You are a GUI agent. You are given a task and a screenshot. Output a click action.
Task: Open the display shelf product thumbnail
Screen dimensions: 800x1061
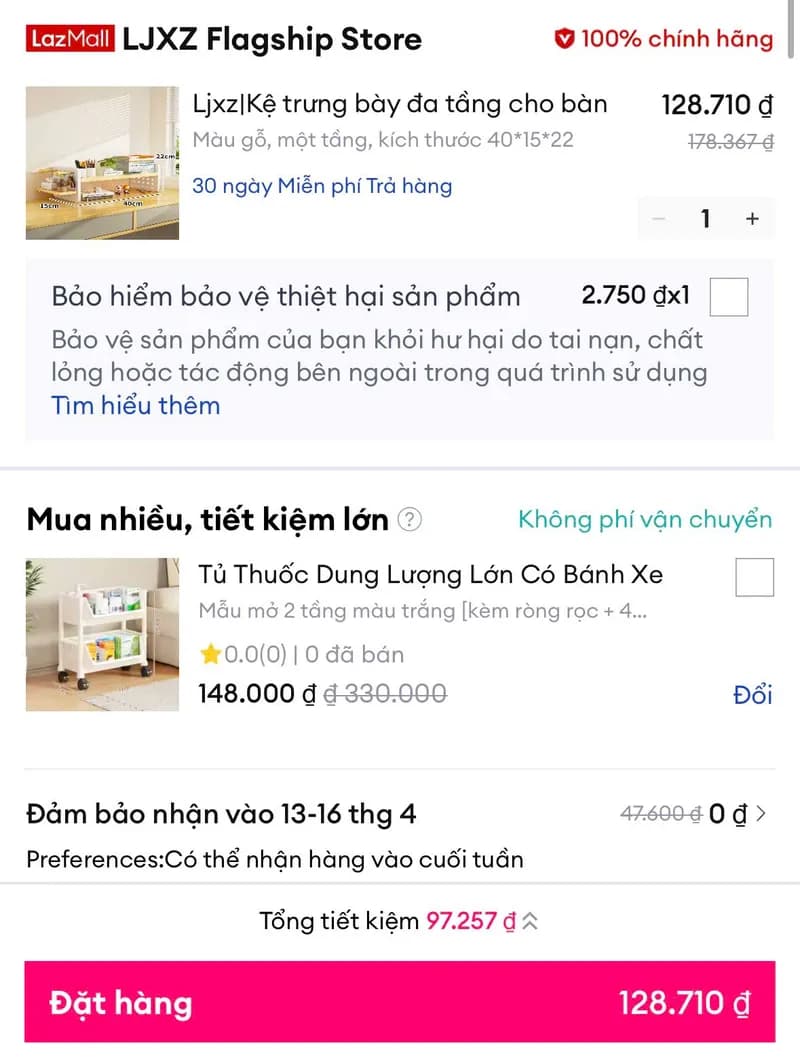click(102, 163)
